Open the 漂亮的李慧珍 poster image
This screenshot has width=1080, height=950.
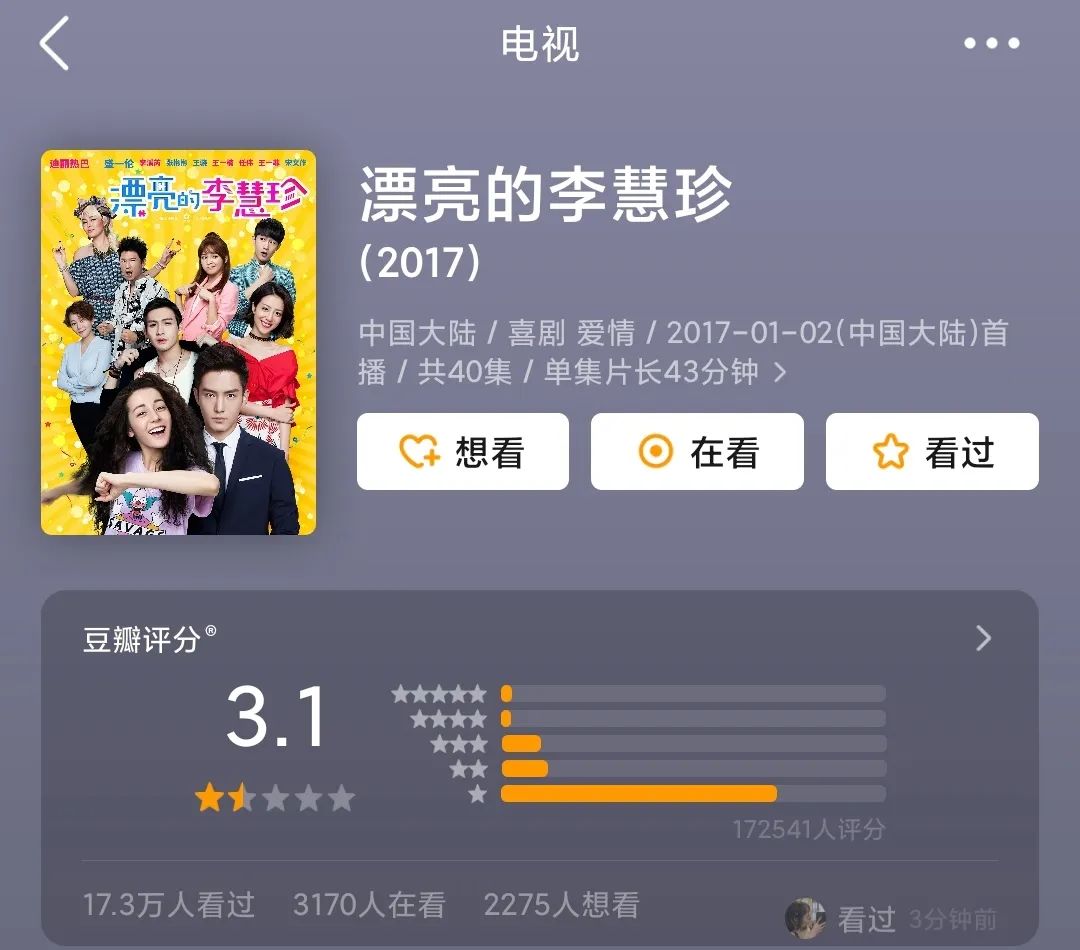tap(178, 342)
